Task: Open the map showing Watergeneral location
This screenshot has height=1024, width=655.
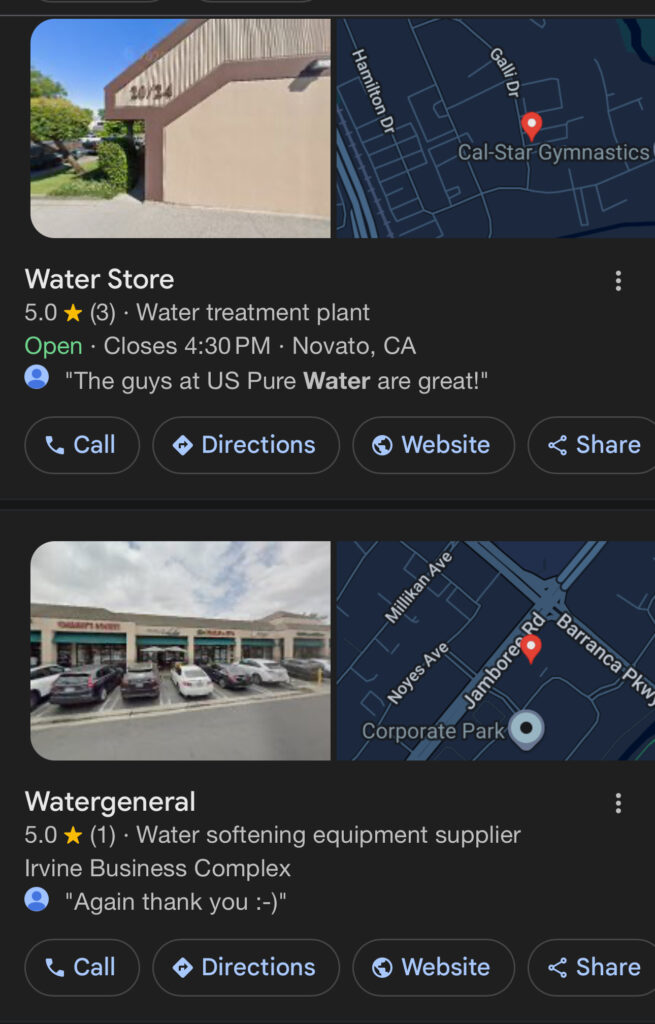Action: (x=494, y=650)
